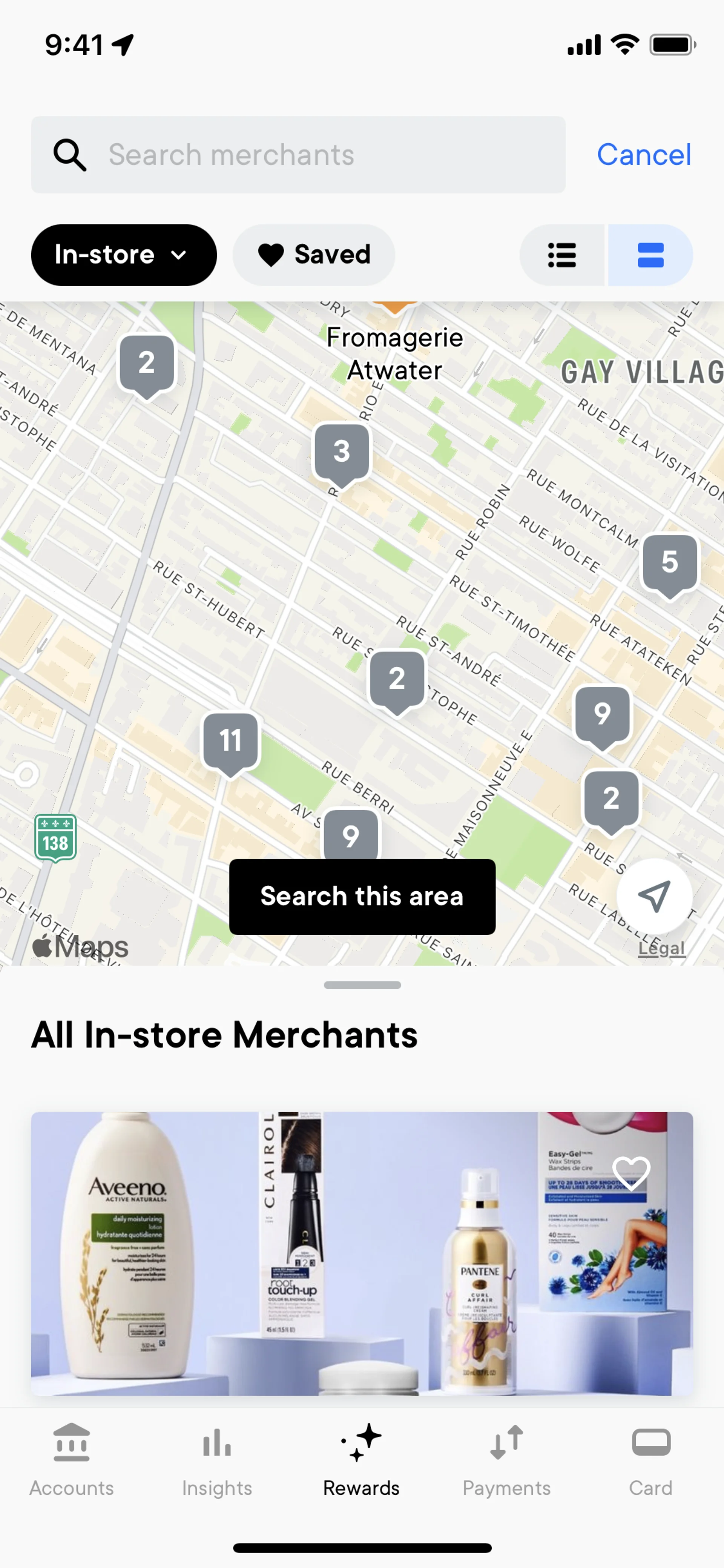
Task: Select the Rewards tab
Action: click(361, 1460)
